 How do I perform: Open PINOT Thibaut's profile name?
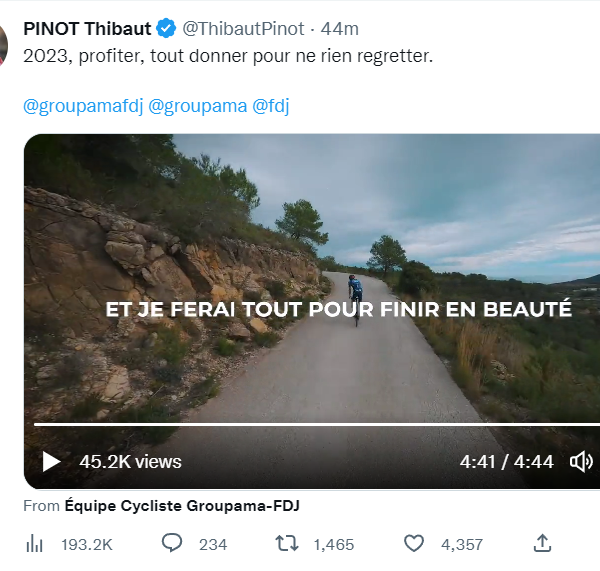[88, 28]
